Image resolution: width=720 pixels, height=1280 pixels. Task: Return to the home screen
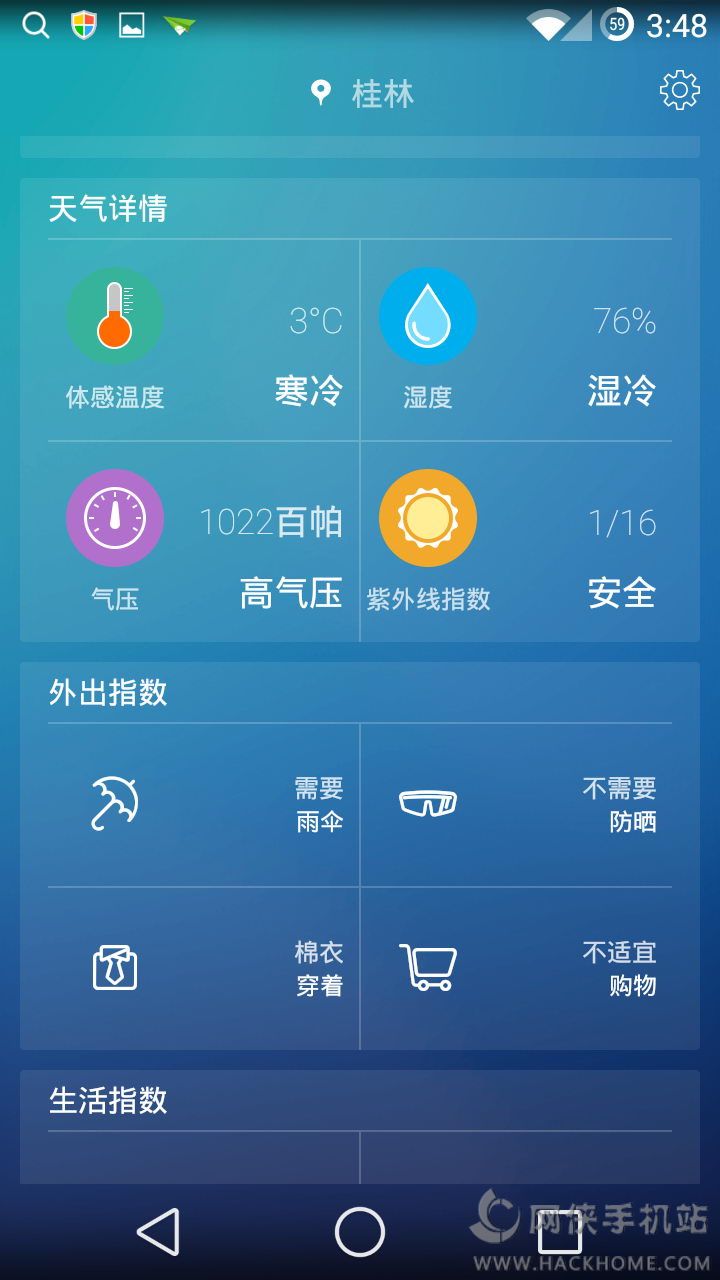(360, 1231)
